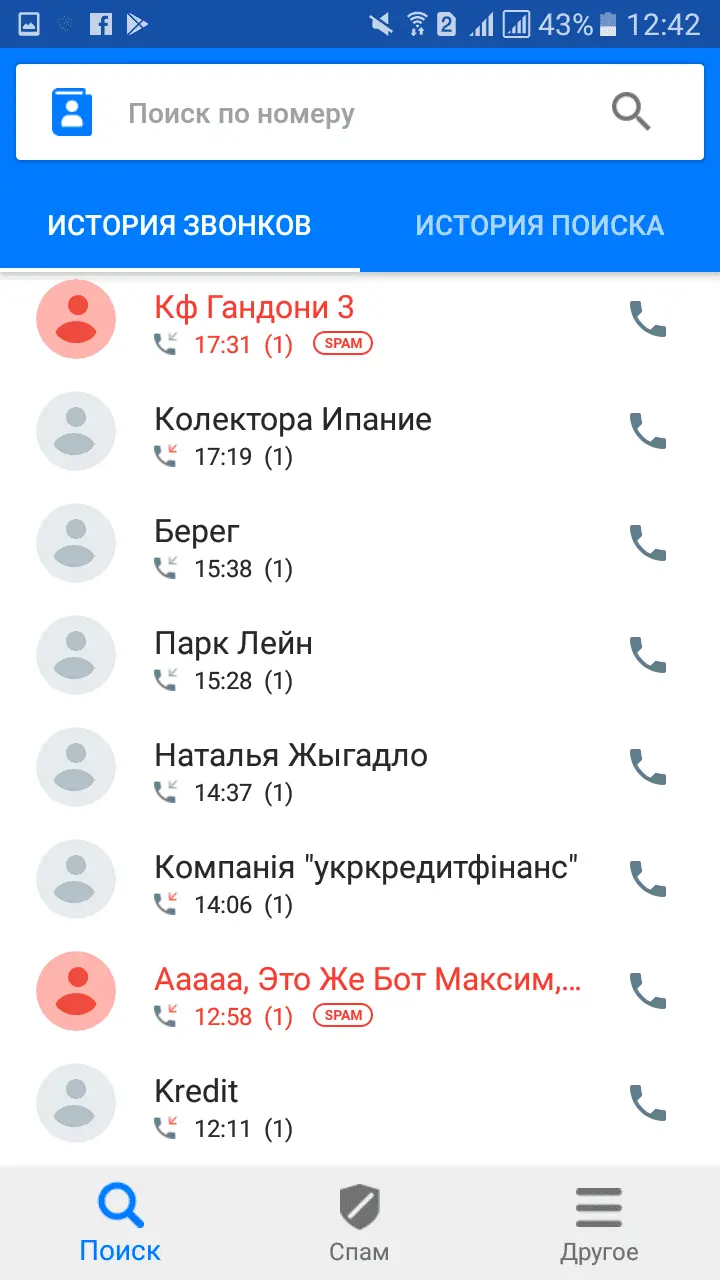Call Наталья Жыгадло with phone icon
The image size is (720, 1280).
tap(647, 767)
